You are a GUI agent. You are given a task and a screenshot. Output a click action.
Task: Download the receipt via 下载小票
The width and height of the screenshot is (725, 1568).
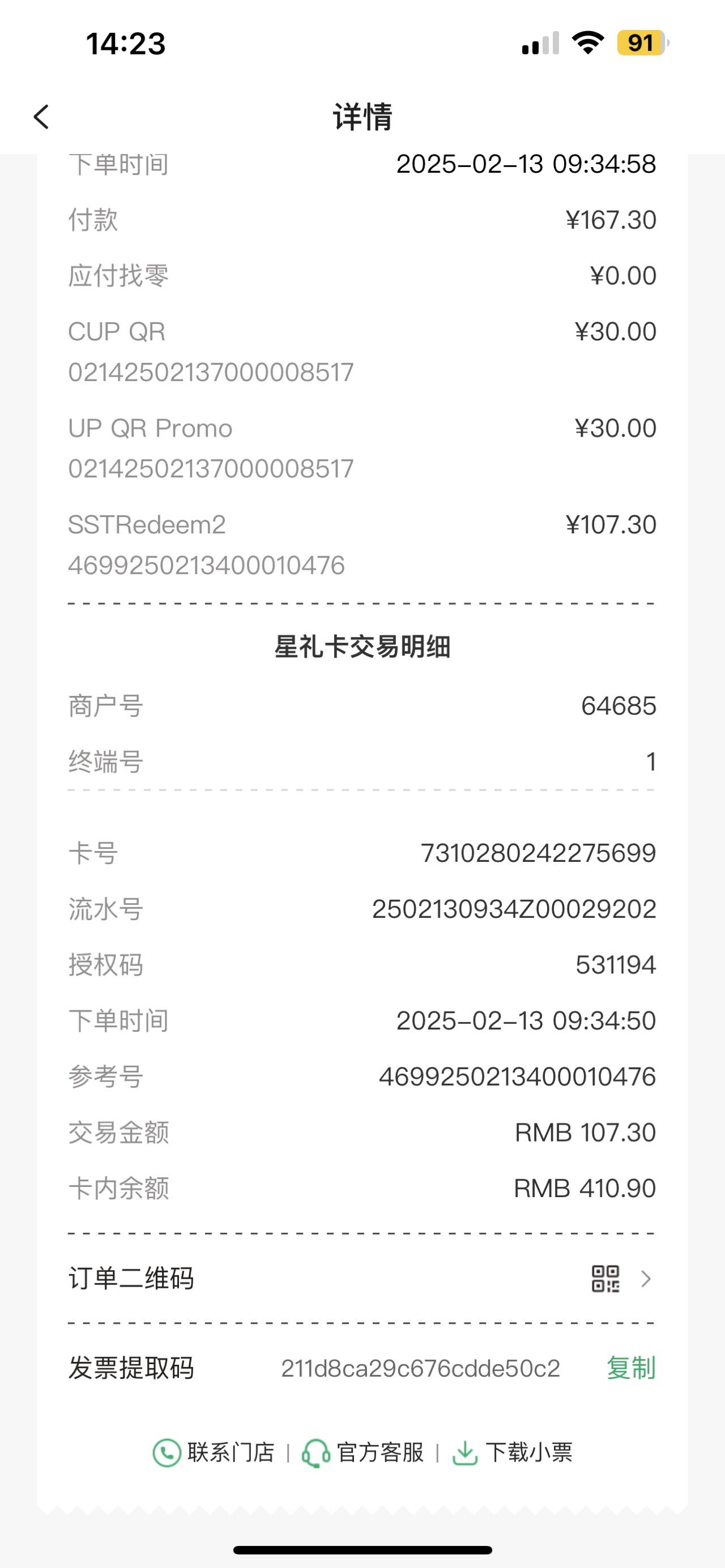tap(512, 1452)
